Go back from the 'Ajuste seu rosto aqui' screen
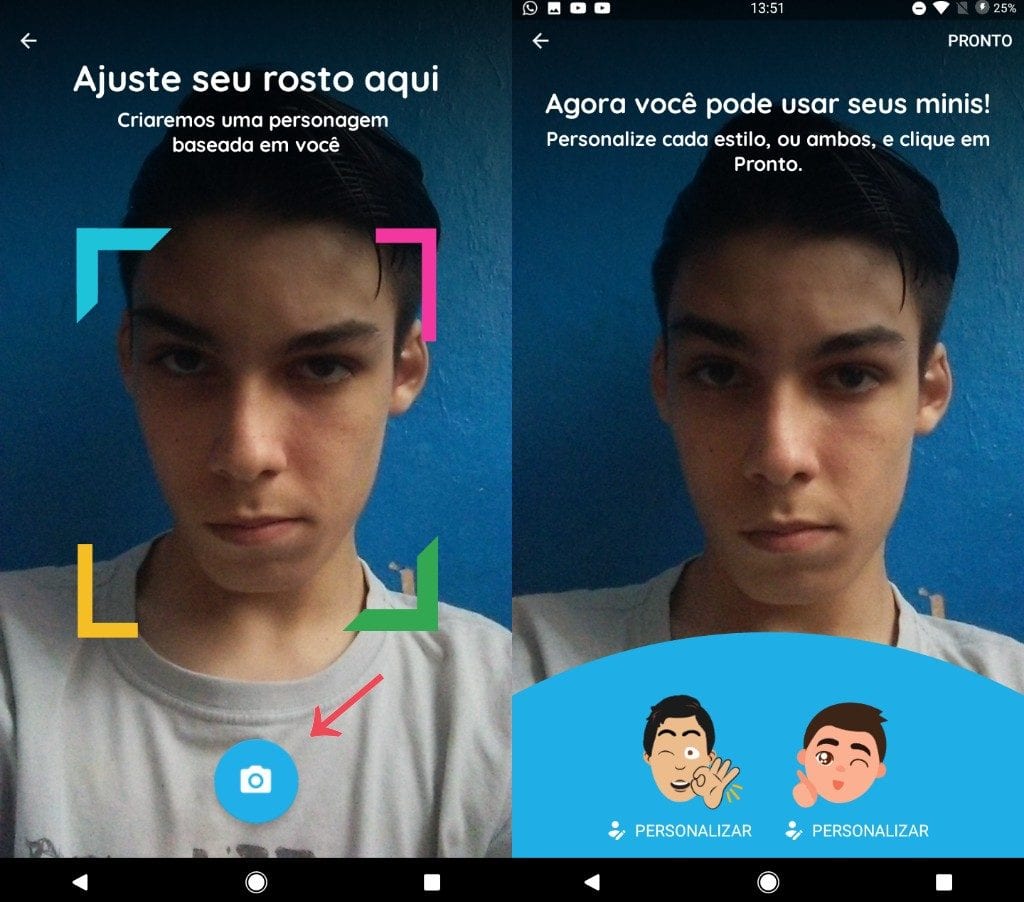This screenshot has width=1024, height=902. (29, 41)
